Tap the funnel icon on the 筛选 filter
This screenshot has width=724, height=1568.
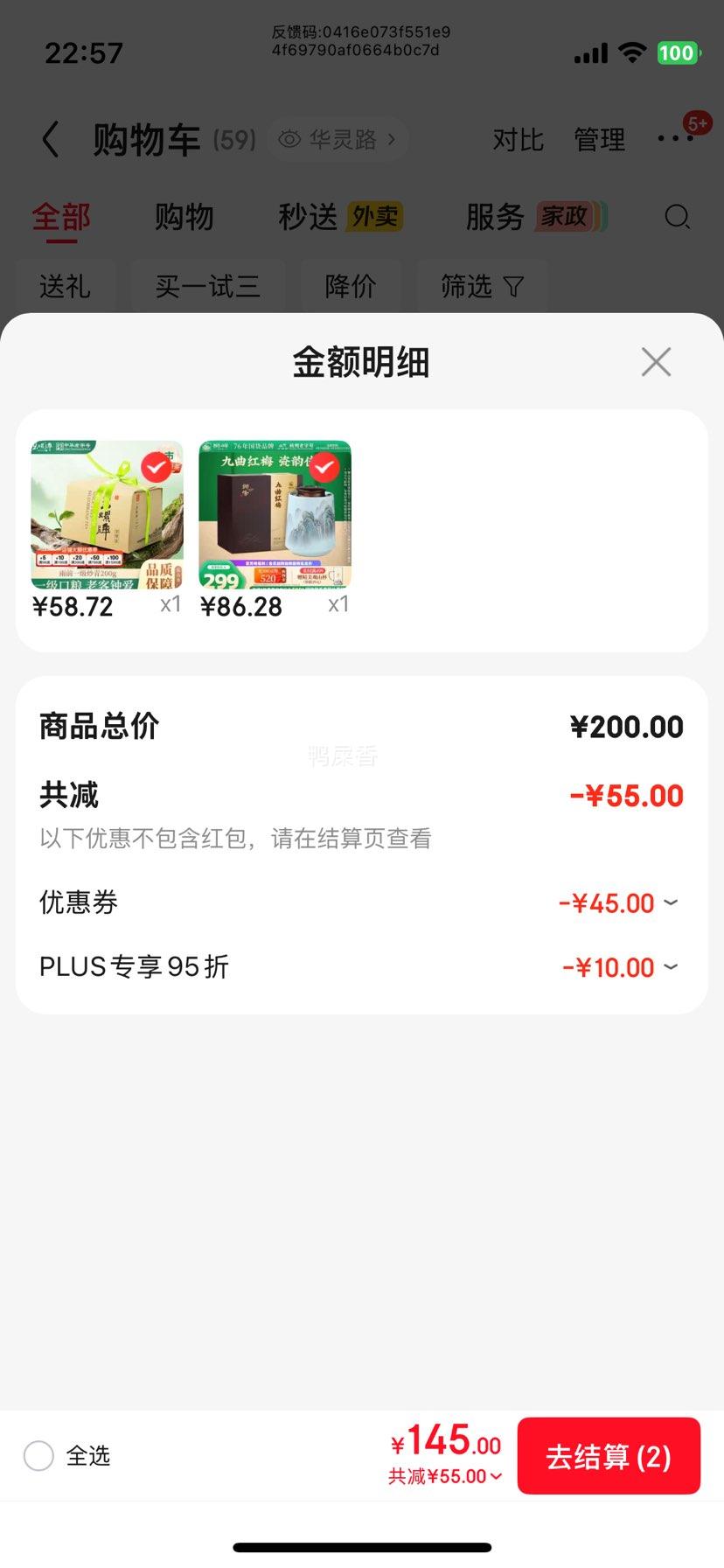[514, 286]
